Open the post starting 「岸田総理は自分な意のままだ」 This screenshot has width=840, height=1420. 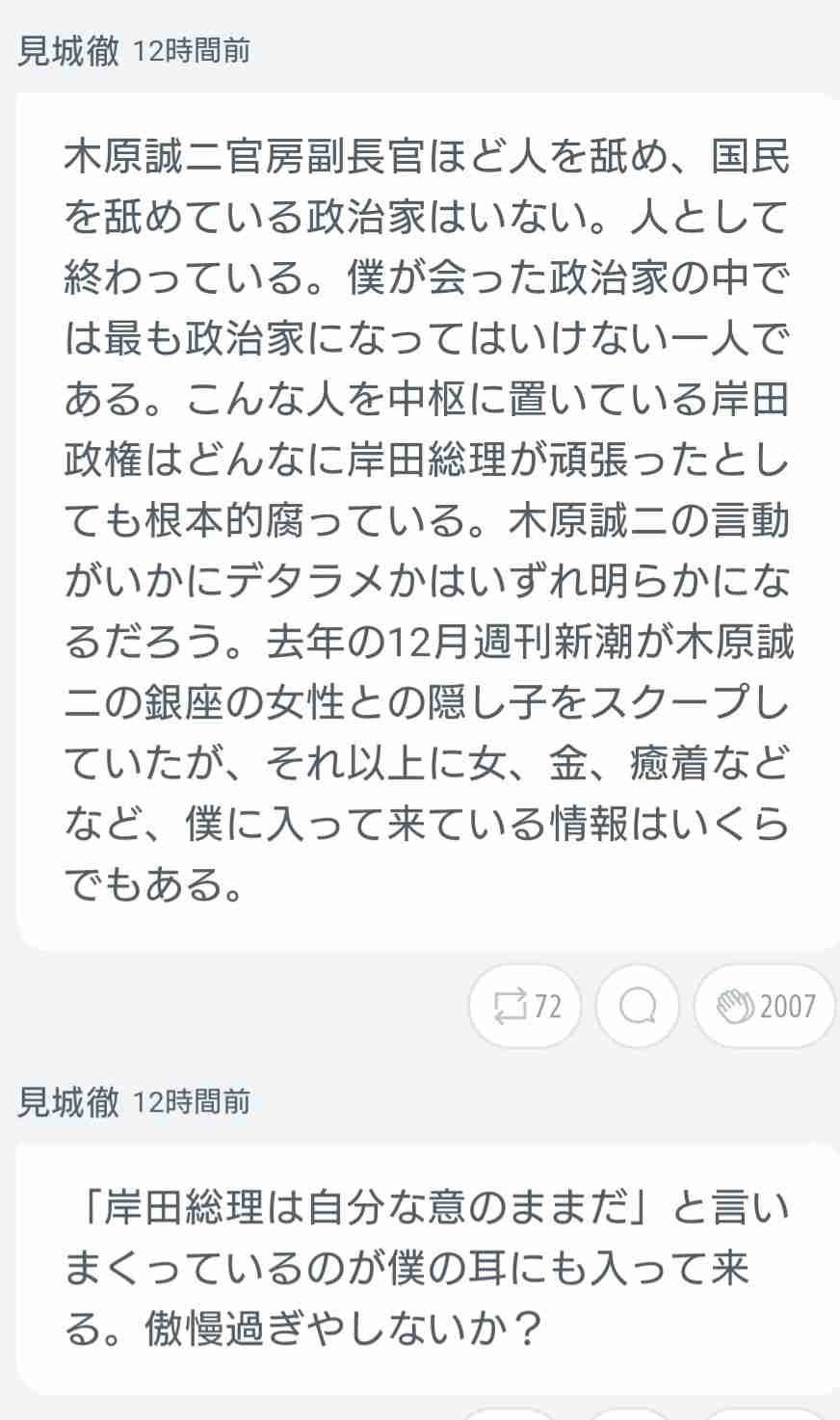point(427,1268)
